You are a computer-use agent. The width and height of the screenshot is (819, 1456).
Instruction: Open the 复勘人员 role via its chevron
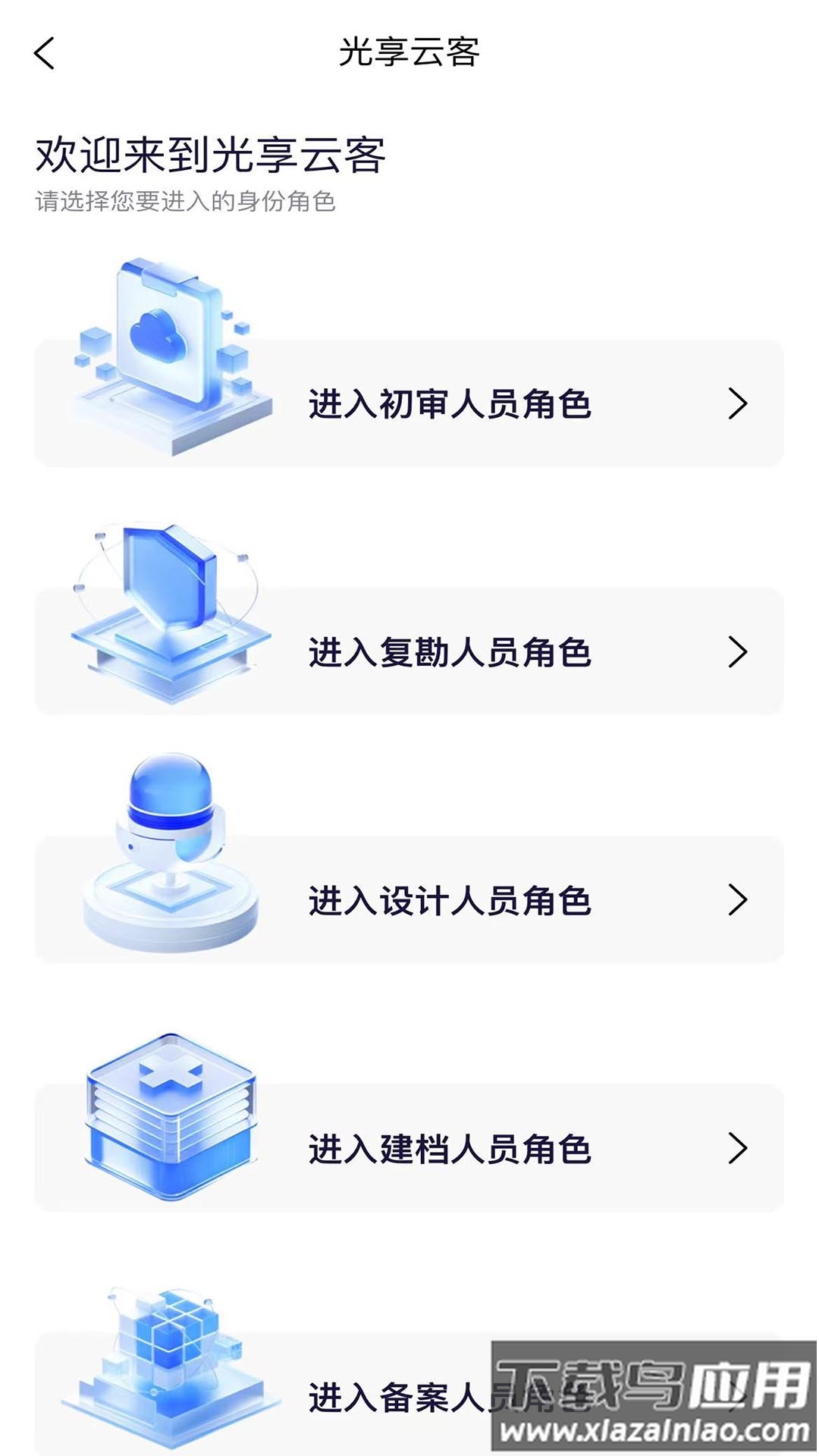coord(736,651)
